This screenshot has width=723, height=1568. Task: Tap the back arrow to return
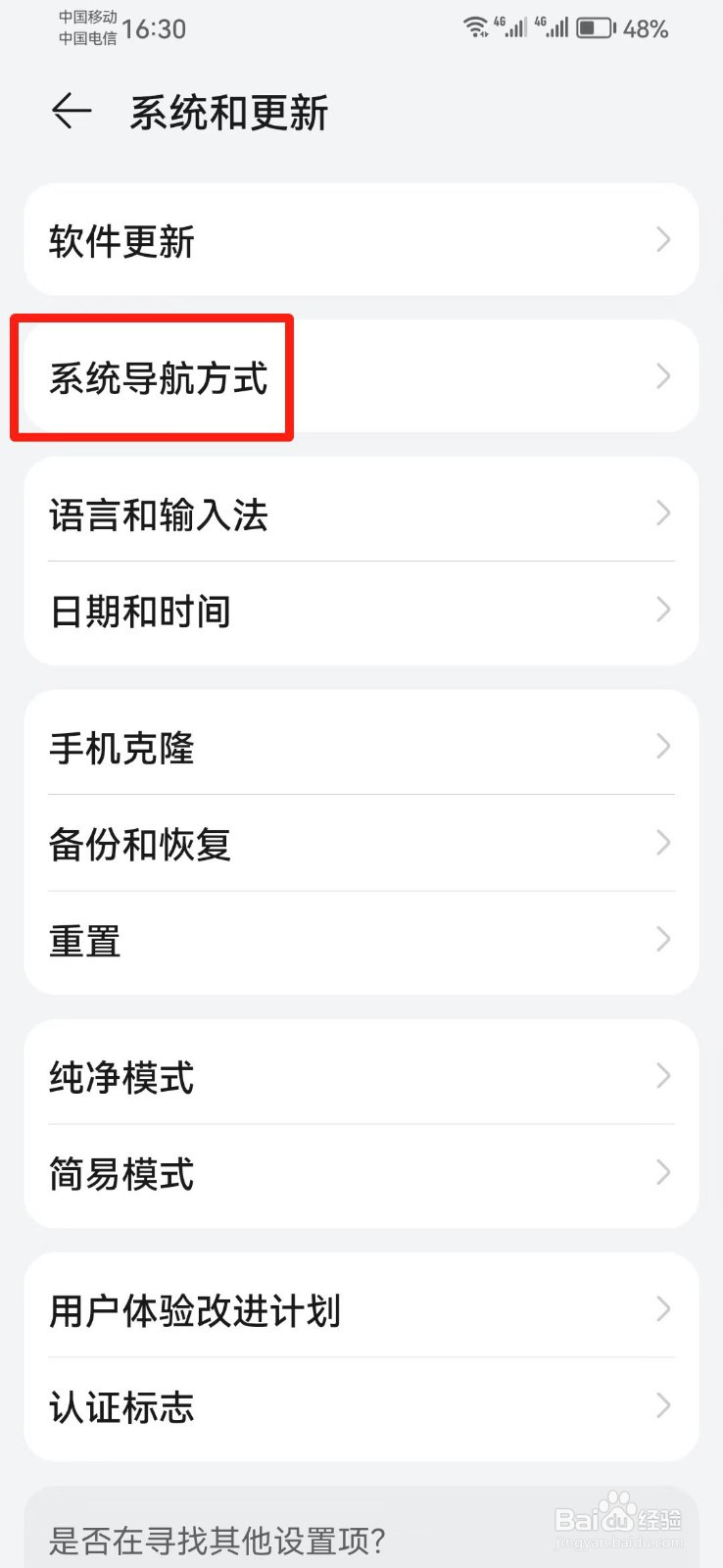[x=71, y=111]
